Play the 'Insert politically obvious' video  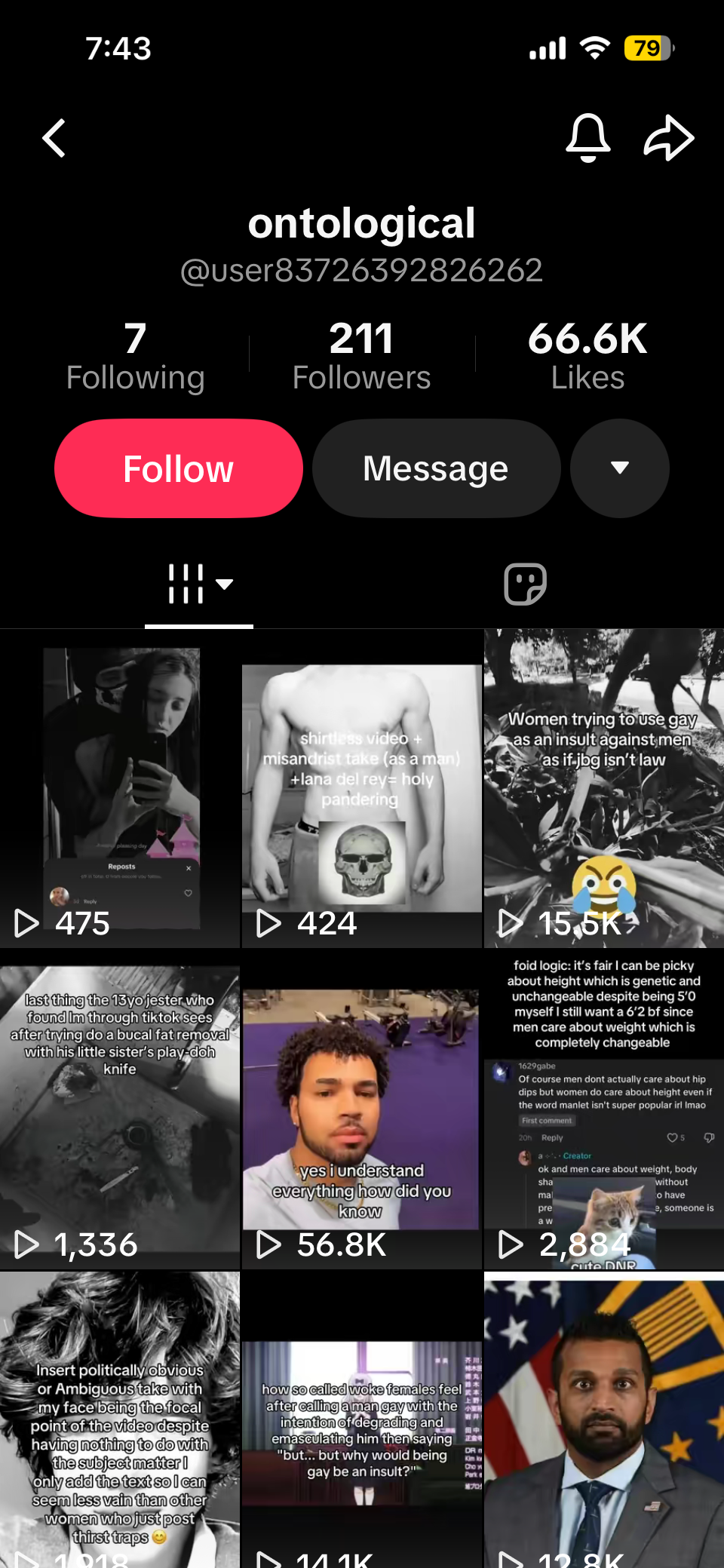pyautogui.click(x=120, y=1419)
